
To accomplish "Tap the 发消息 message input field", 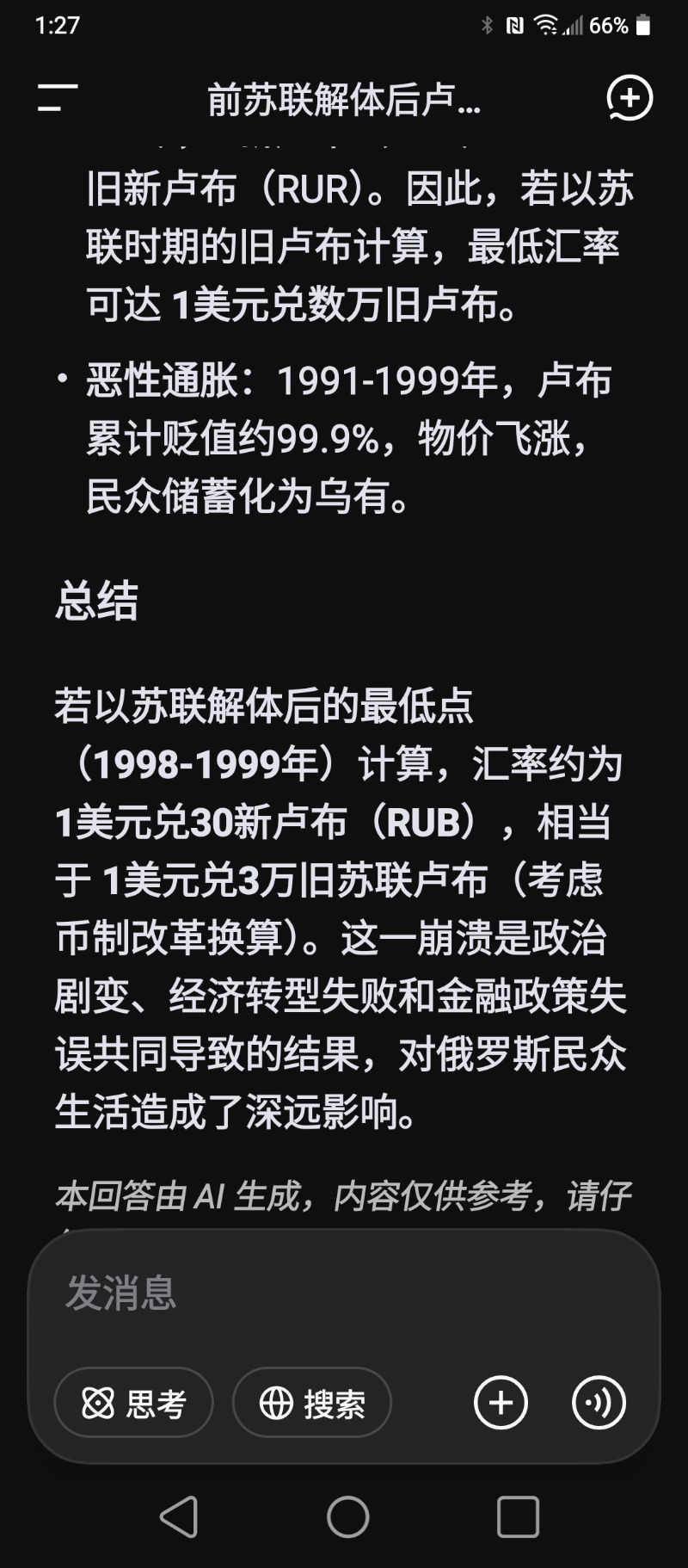I will tap(344, 1293).
